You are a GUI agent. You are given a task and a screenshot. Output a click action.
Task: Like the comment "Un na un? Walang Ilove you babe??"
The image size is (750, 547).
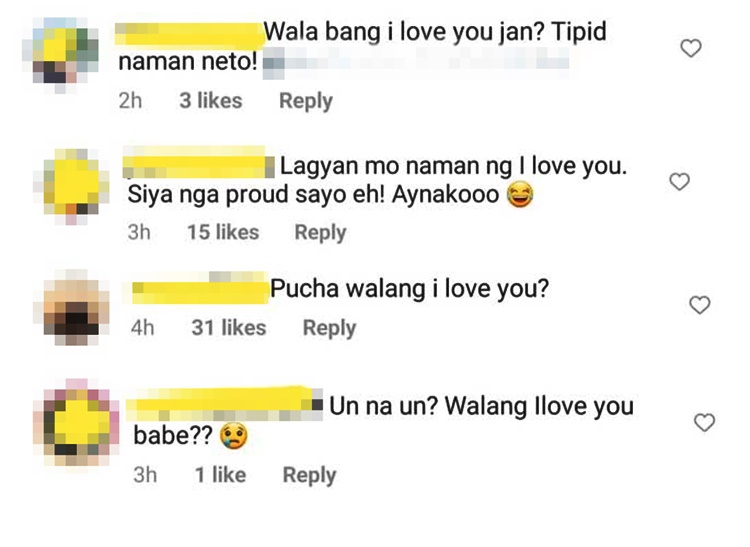(704, 422)
